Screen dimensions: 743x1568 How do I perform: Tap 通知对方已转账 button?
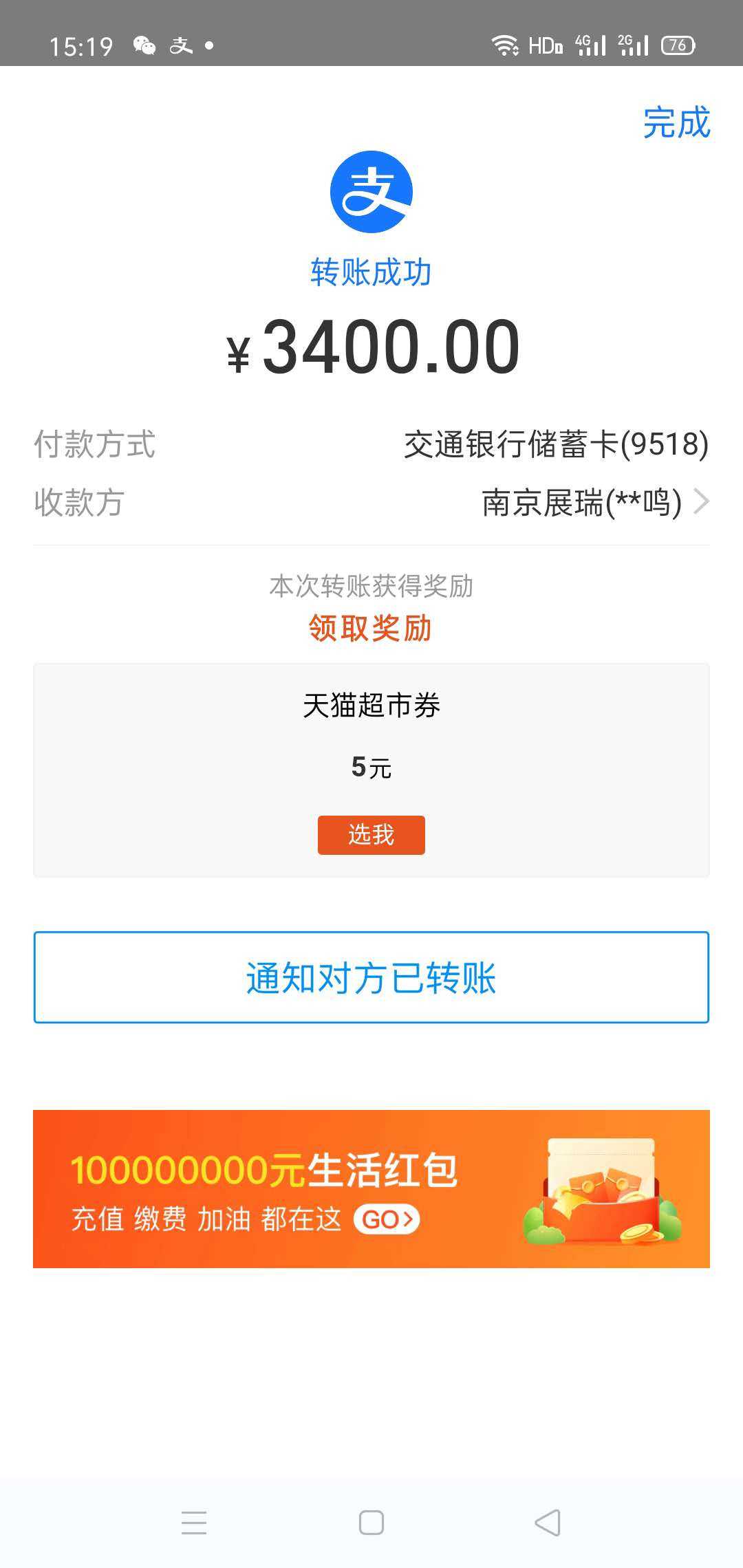point(371,977)
